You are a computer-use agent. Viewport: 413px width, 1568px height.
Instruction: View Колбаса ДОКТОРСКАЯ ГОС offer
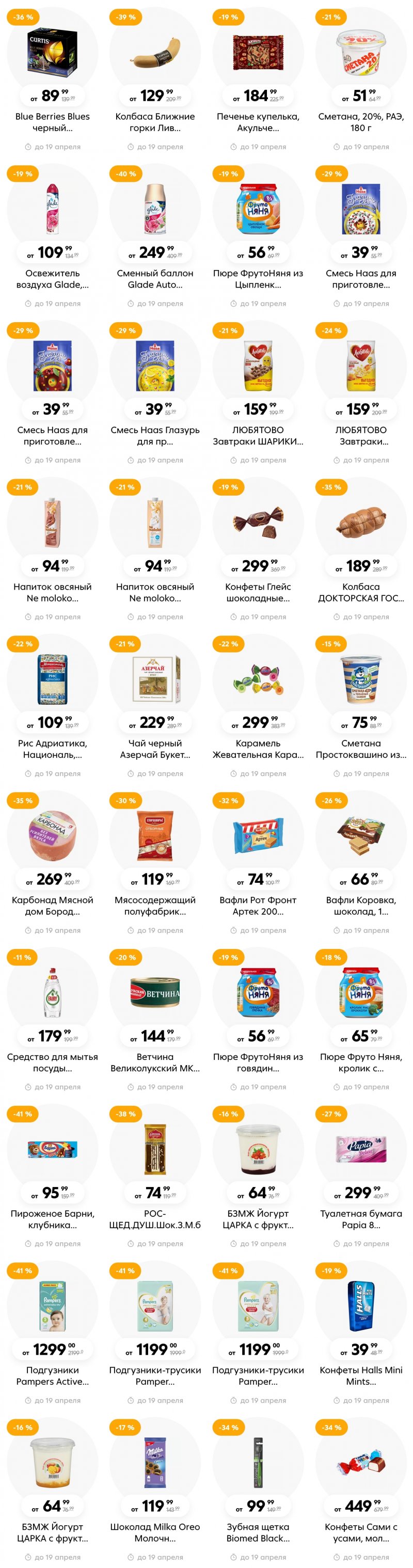click(x=361, y=525)
